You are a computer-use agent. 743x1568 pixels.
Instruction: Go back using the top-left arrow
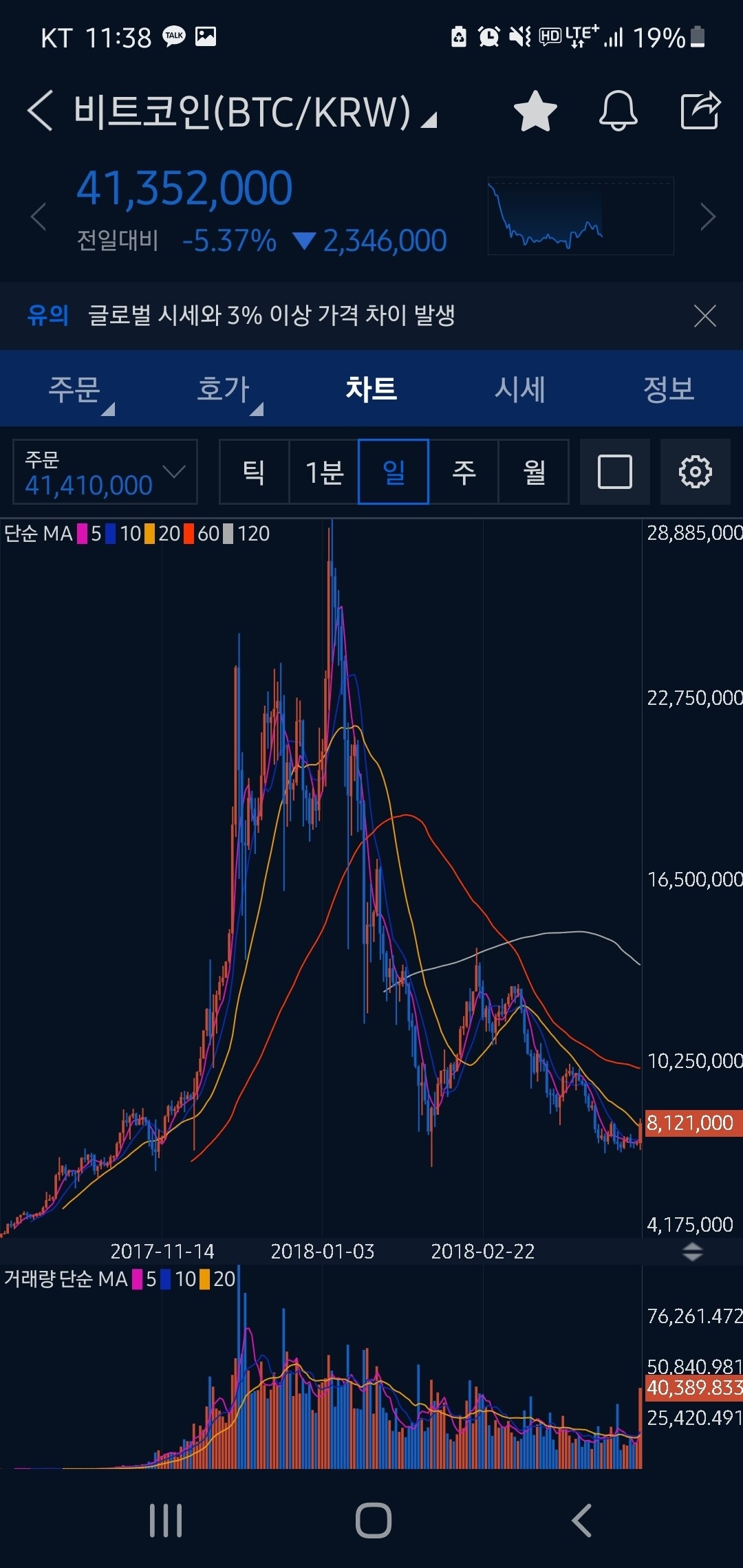pos(40,111)
